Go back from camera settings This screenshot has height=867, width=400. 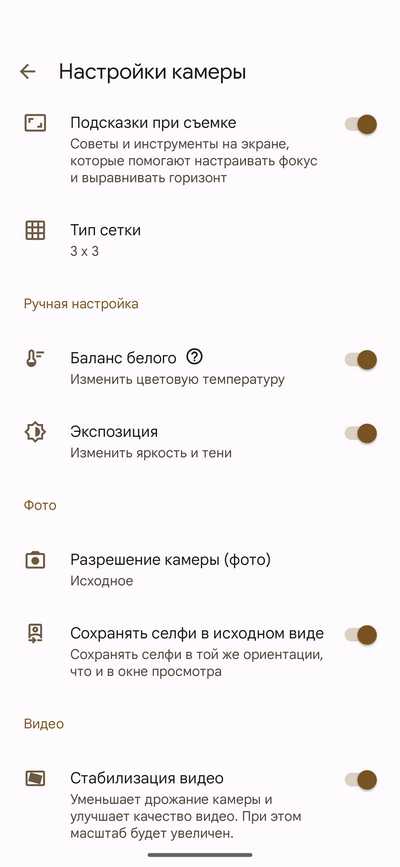28,71
